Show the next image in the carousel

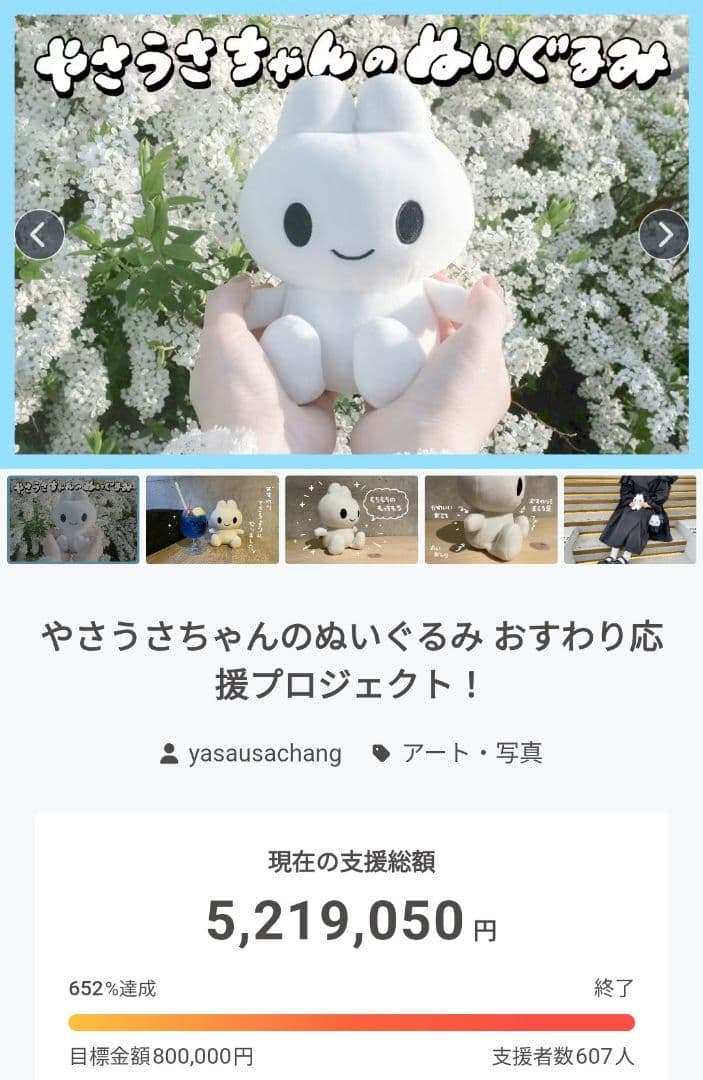pyautogui.click(x=664, y=235)
